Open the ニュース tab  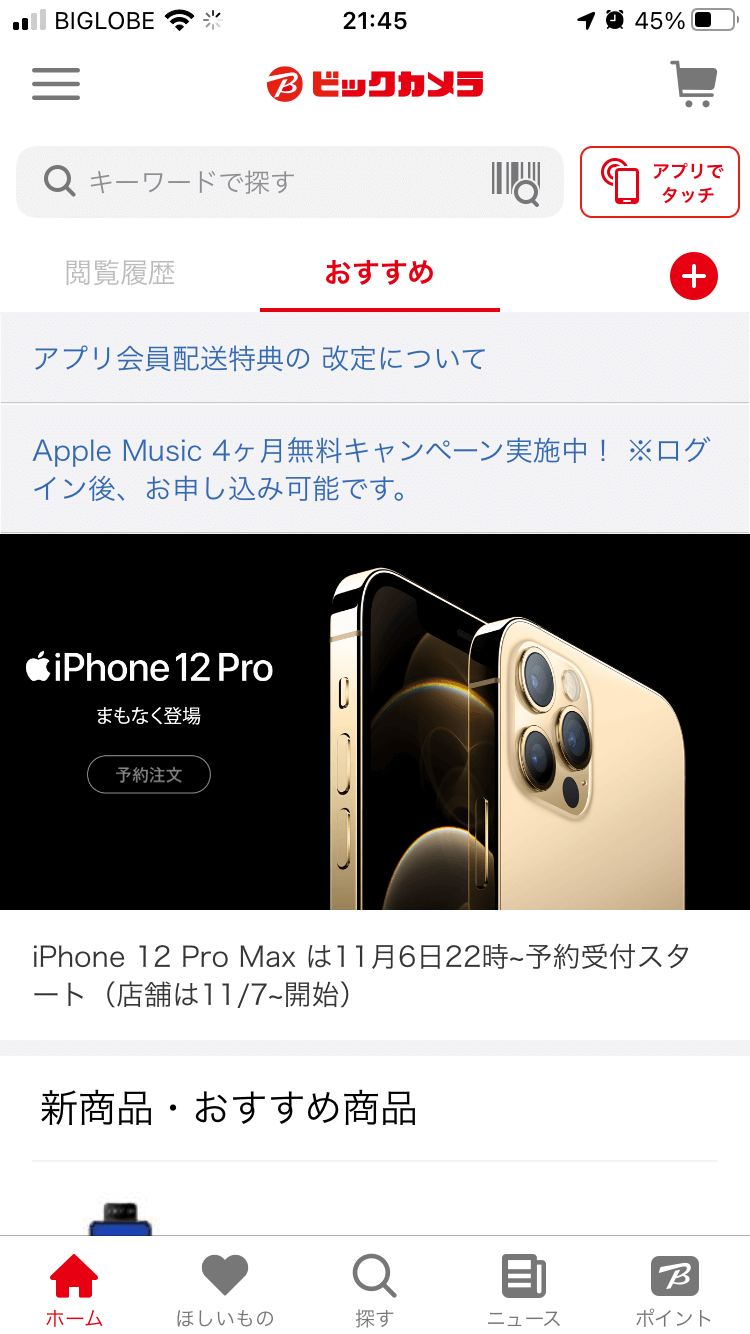pos(524,1290)
